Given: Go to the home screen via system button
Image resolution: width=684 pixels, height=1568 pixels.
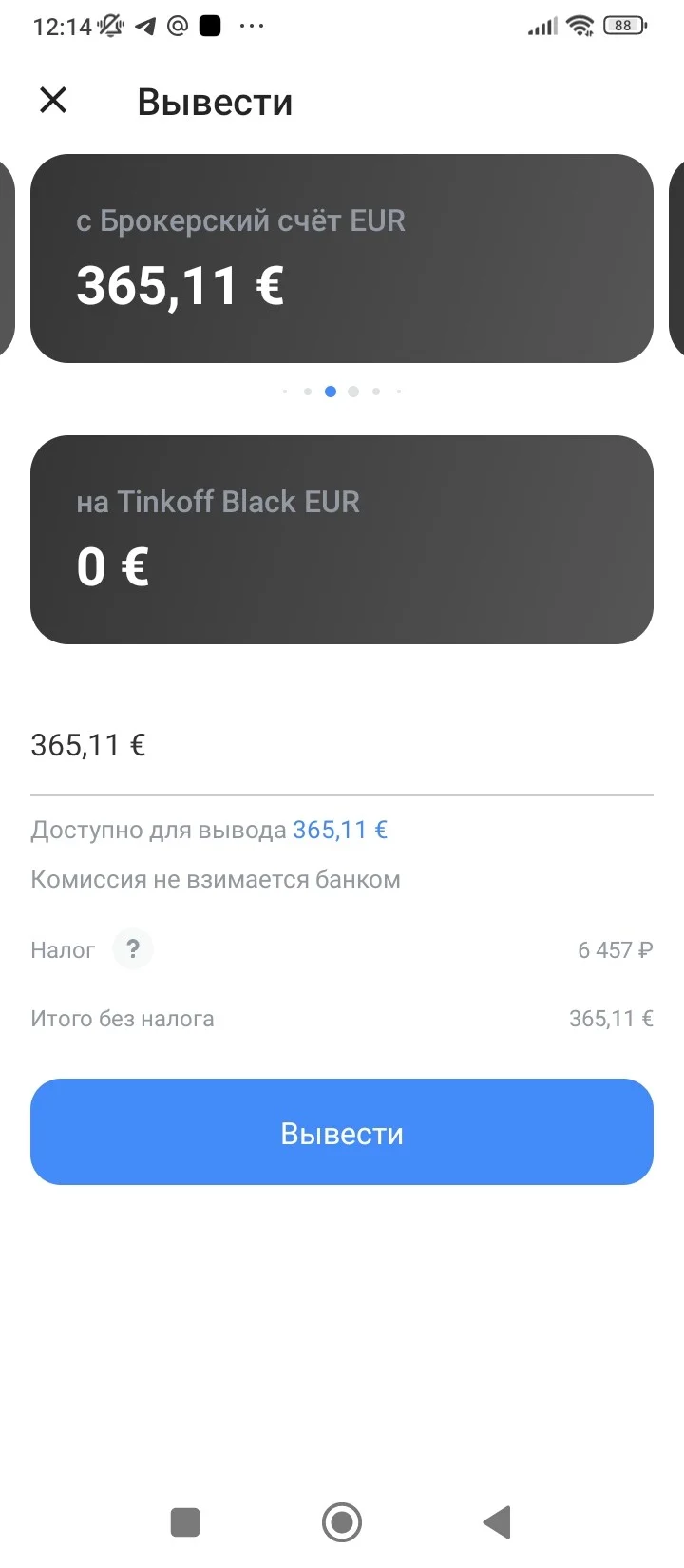Looking at the screenshot, I should (342, 1522).
